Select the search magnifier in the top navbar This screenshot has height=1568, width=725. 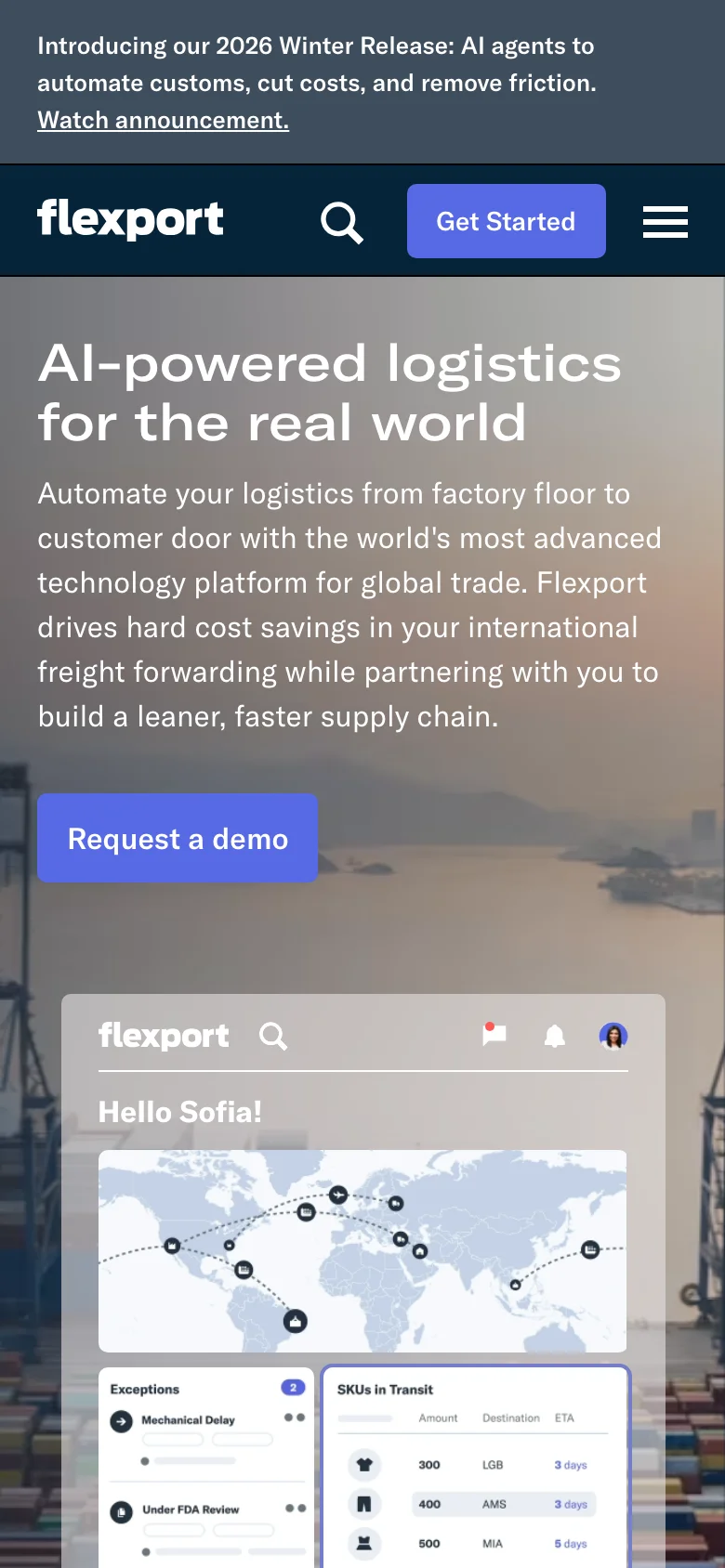[x=341, y=223]
